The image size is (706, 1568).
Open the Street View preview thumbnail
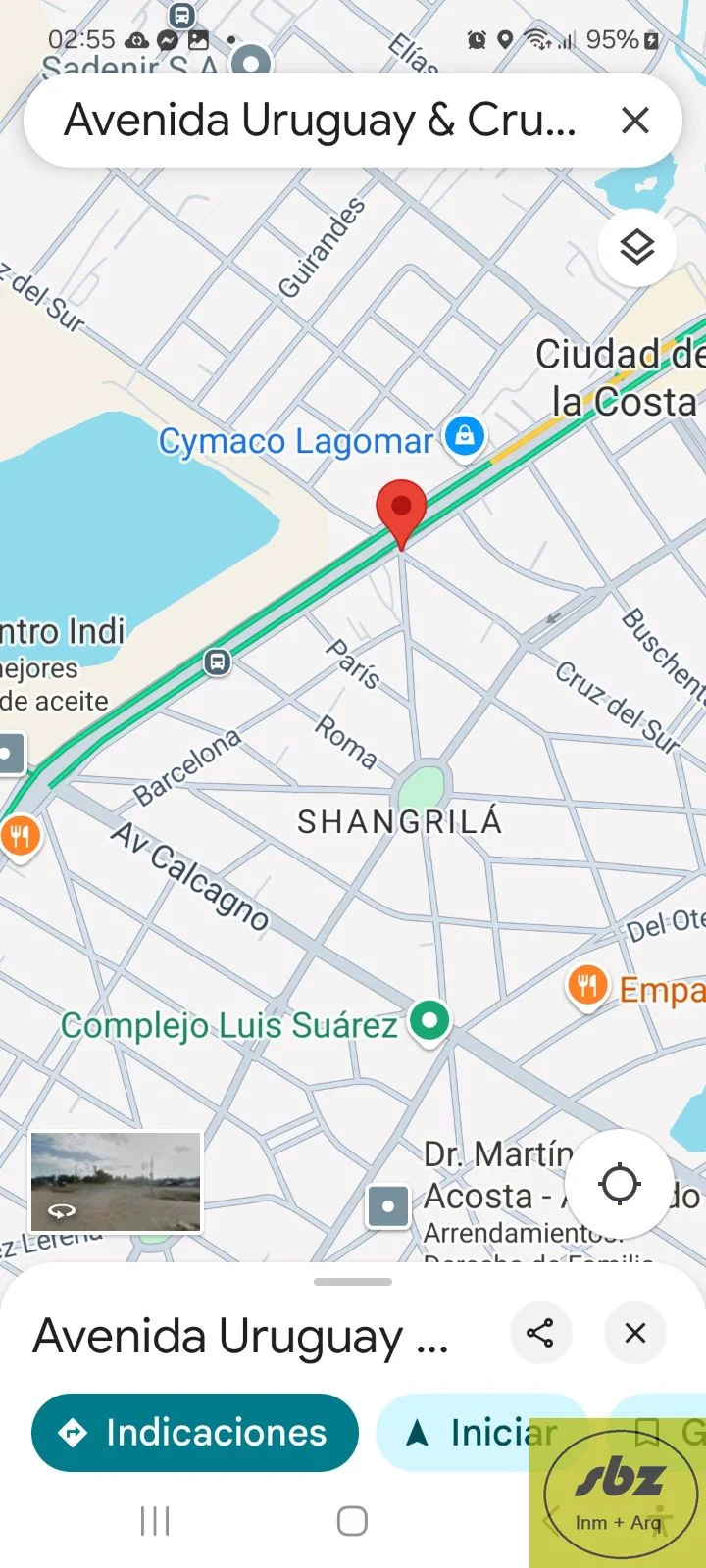coord(116,1181)
